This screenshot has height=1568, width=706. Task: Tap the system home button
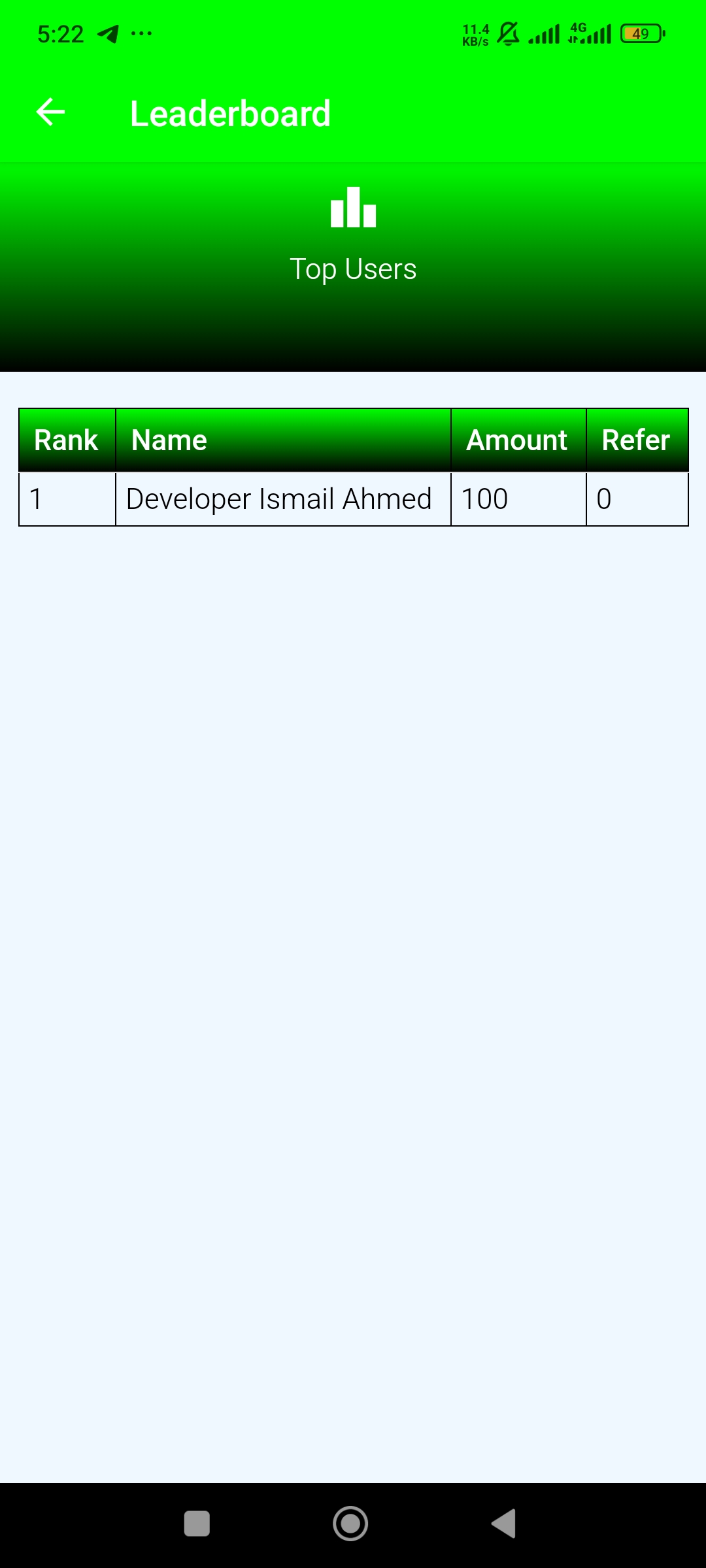[x=350, y=1524]
